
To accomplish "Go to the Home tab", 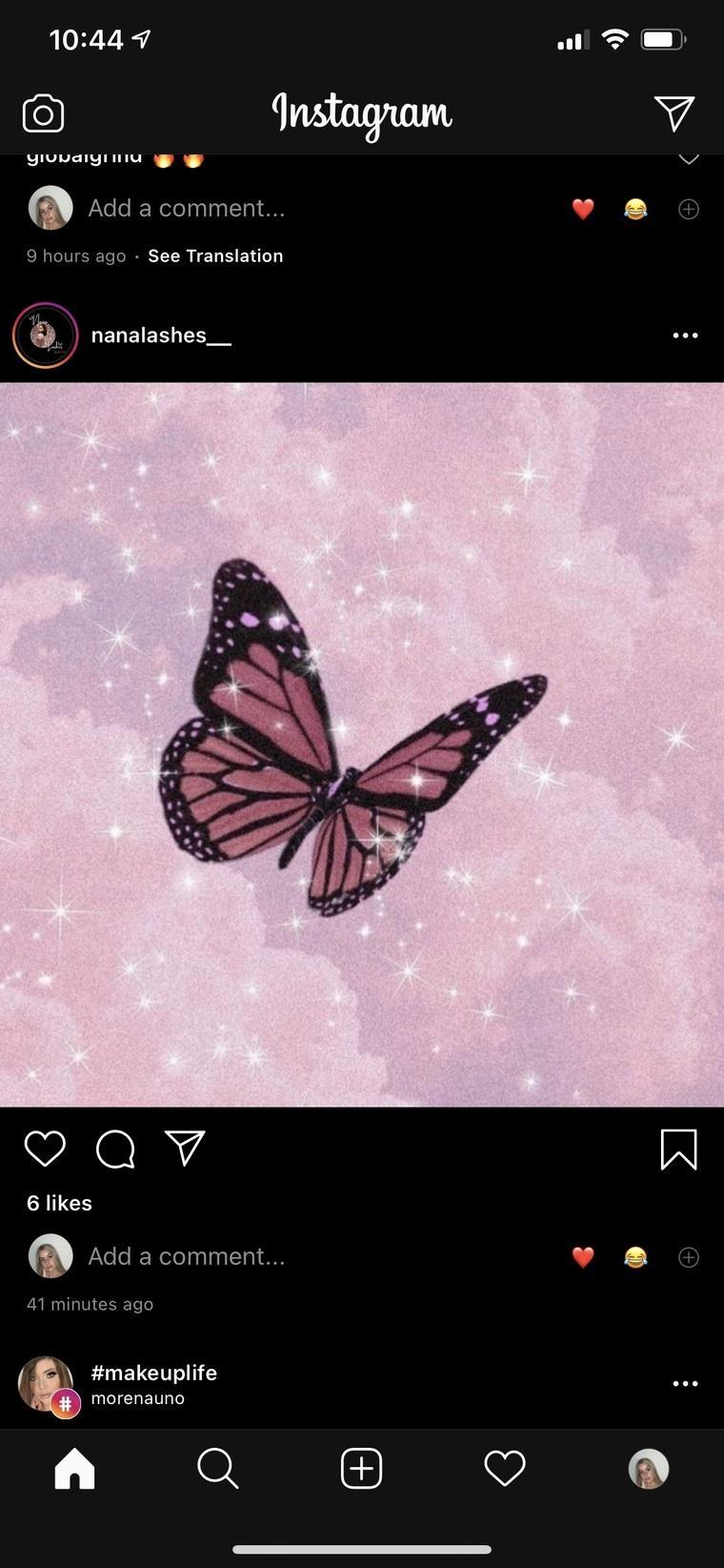I will [x=74, y=1468].
